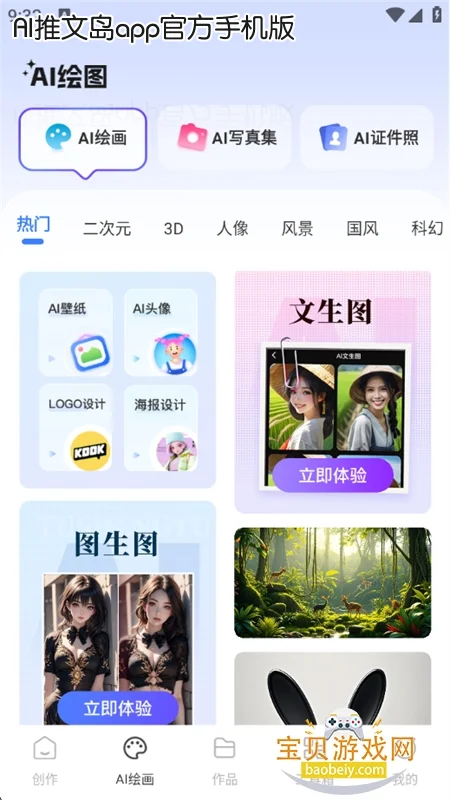Screen dimensions: 450x800
Task: Switch to the 作品 bottom tab
Action: click(x=224, y=760)
